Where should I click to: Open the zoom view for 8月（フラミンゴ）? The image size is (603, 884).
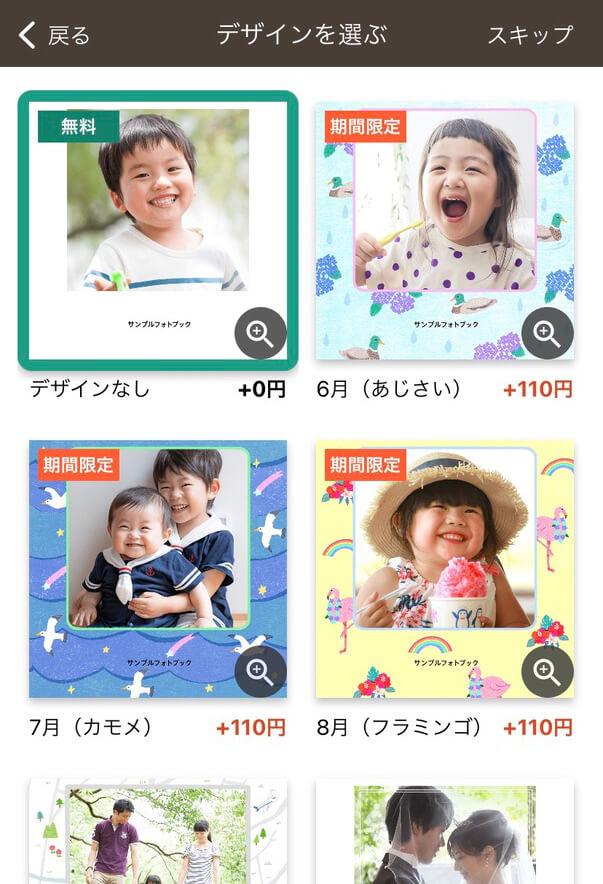547,672
